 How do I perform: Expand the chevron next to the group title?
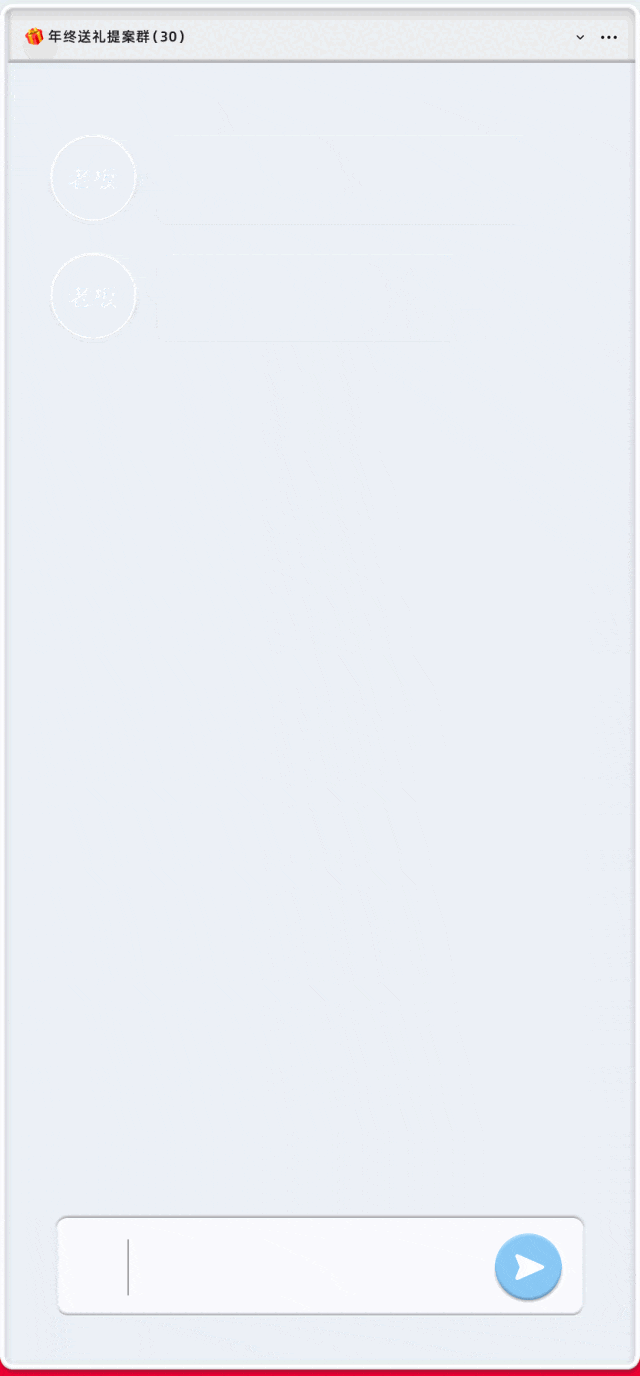click(580, 37)
